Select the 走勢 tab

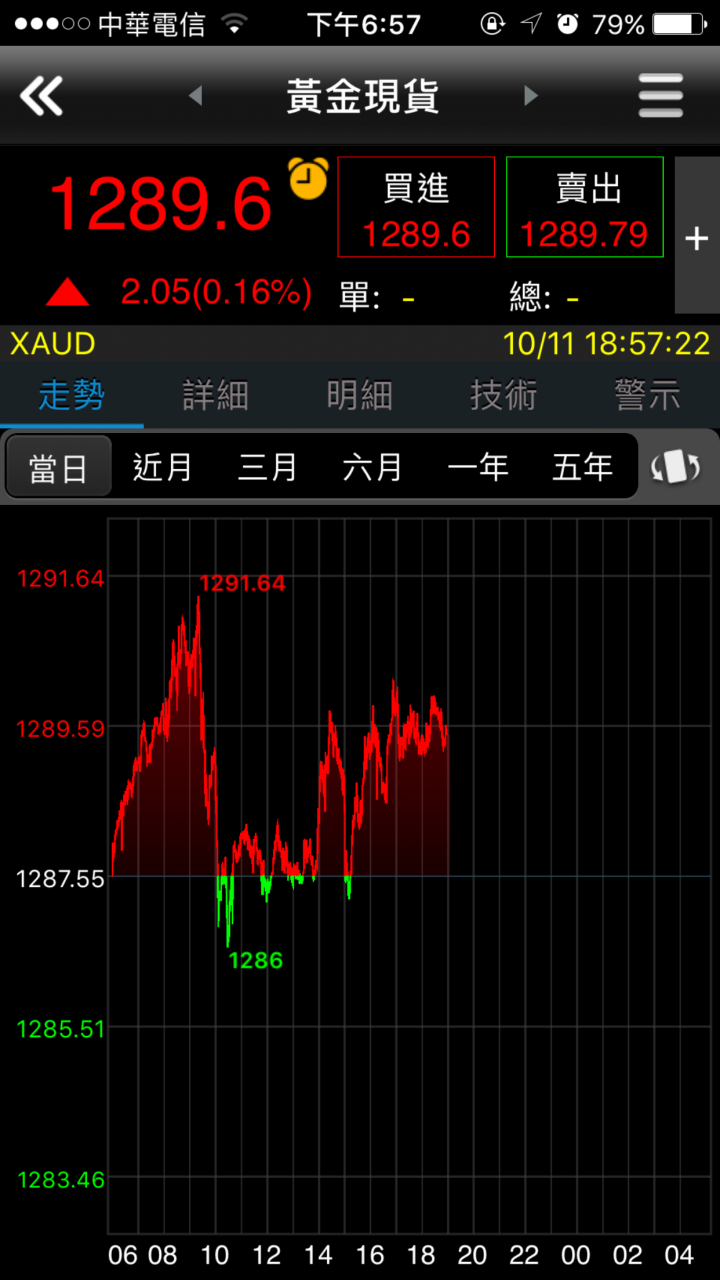71,396
